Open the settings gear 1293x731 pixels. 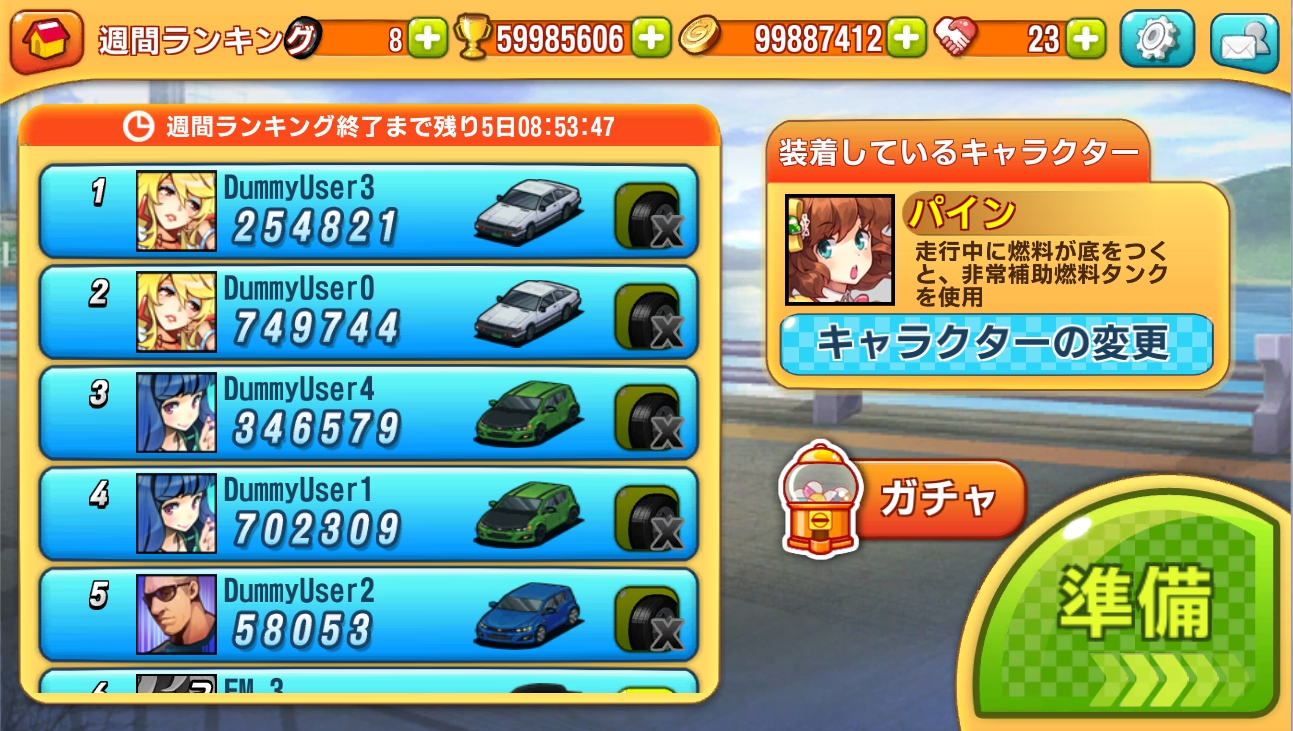coord(1157,42)
